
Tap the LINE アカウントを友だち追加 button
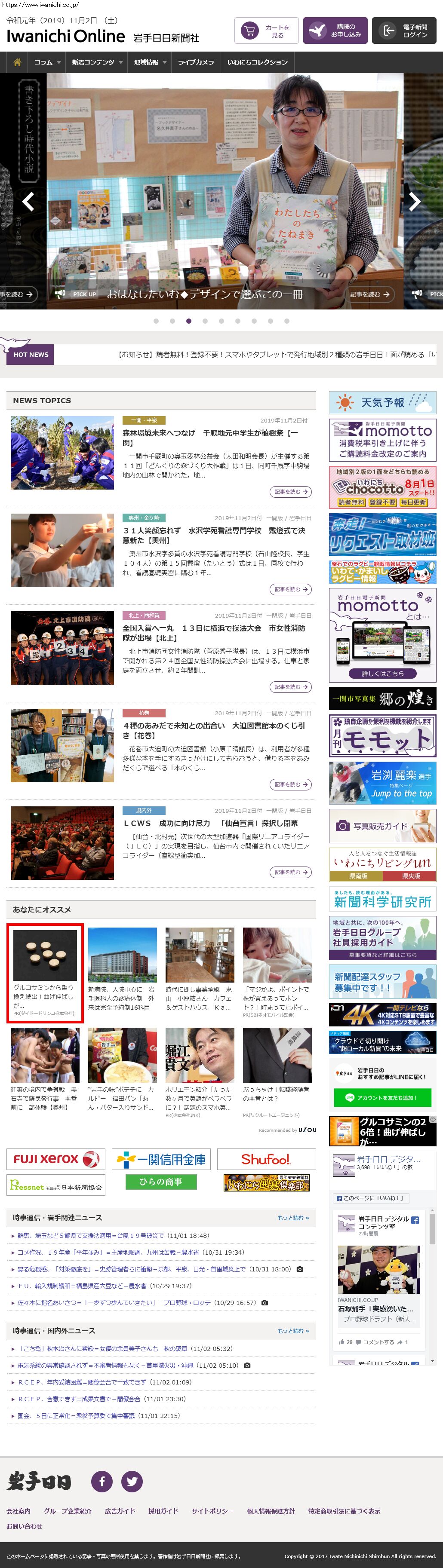coord(382,1097)
